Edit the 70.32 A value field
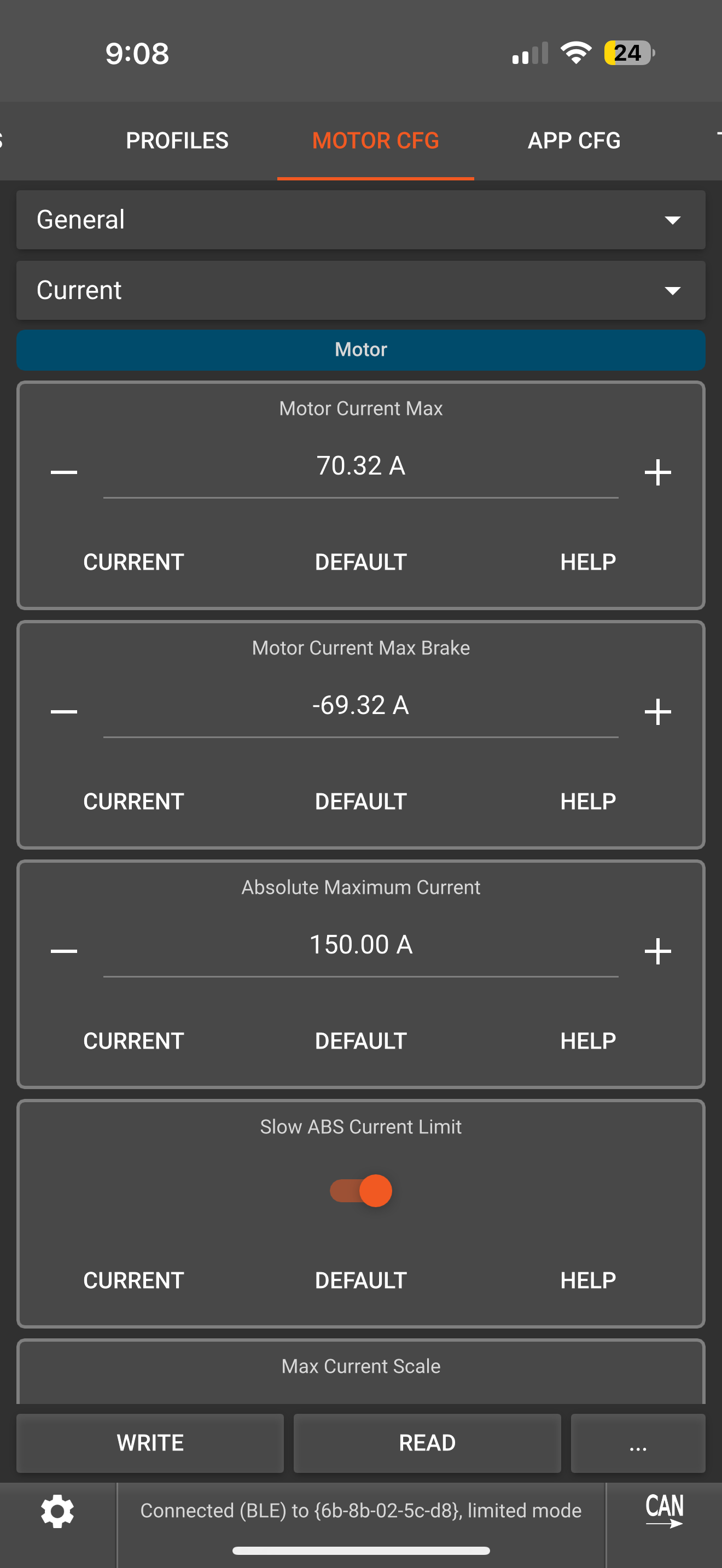722x1568 pixels. click(360, 466)
